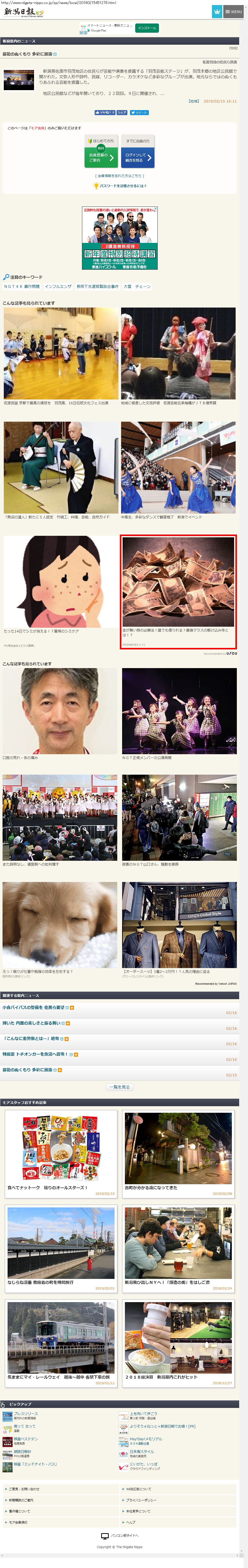Tap the crown icon in the header
The width and height of the screenshot is (248, 1568).
point(217,12)
